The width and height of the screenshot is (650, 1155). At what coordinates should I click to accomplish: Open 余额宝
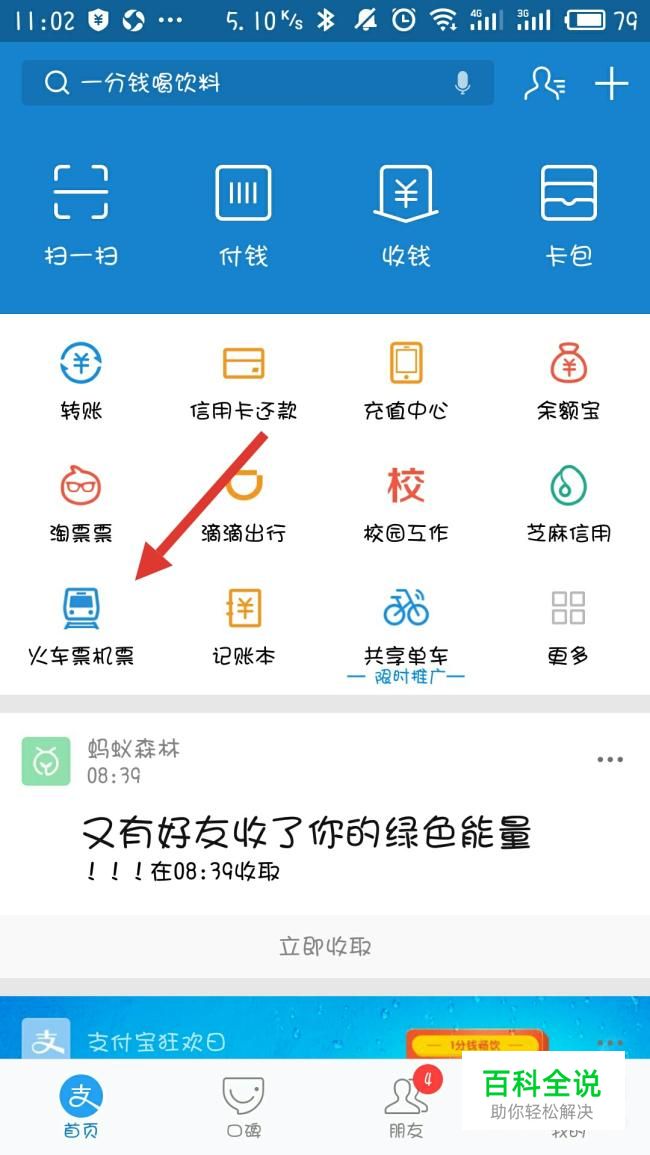(x=568, y=381)
